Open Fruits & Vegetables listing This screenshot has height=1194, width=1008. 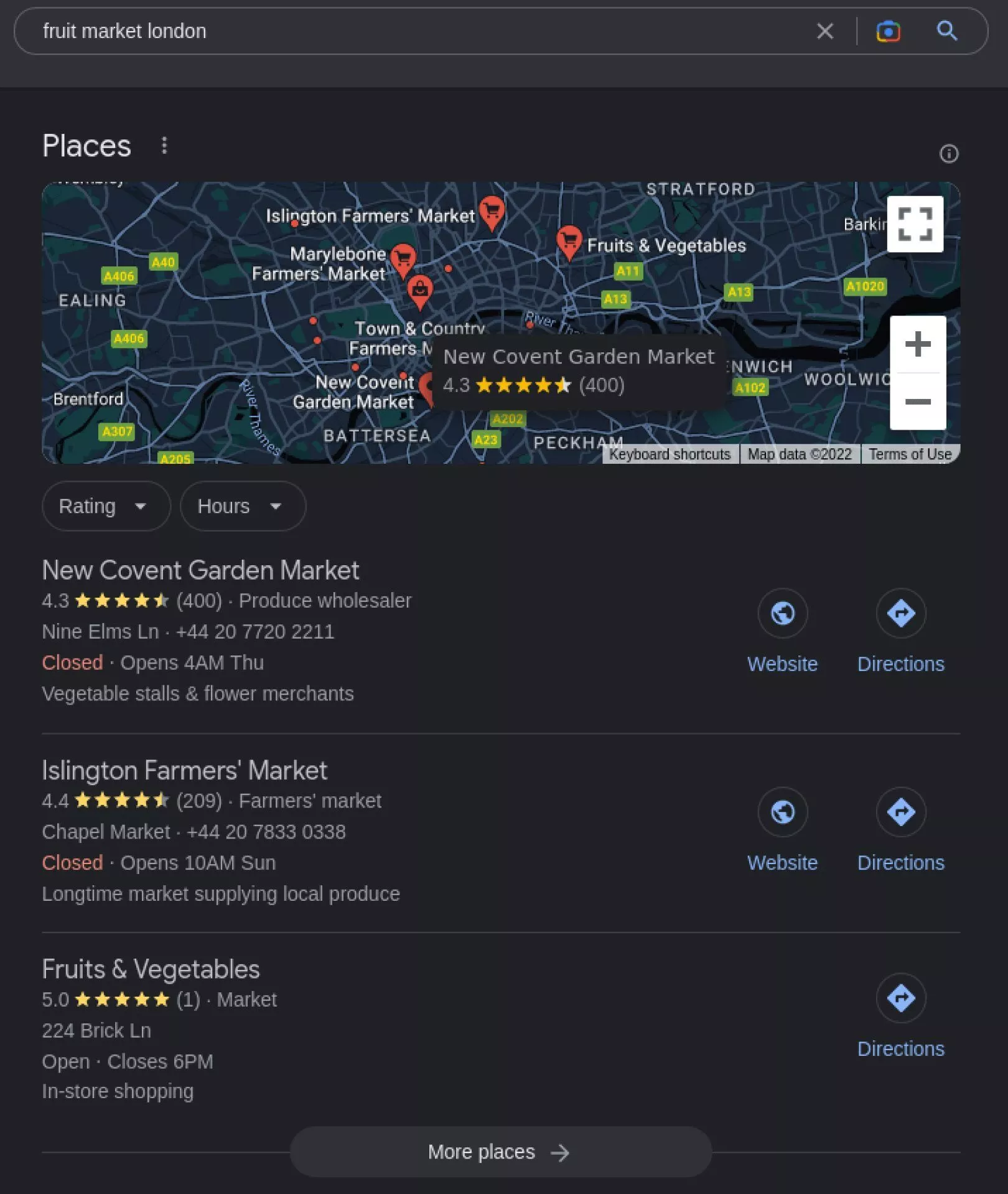click(151, 969)
